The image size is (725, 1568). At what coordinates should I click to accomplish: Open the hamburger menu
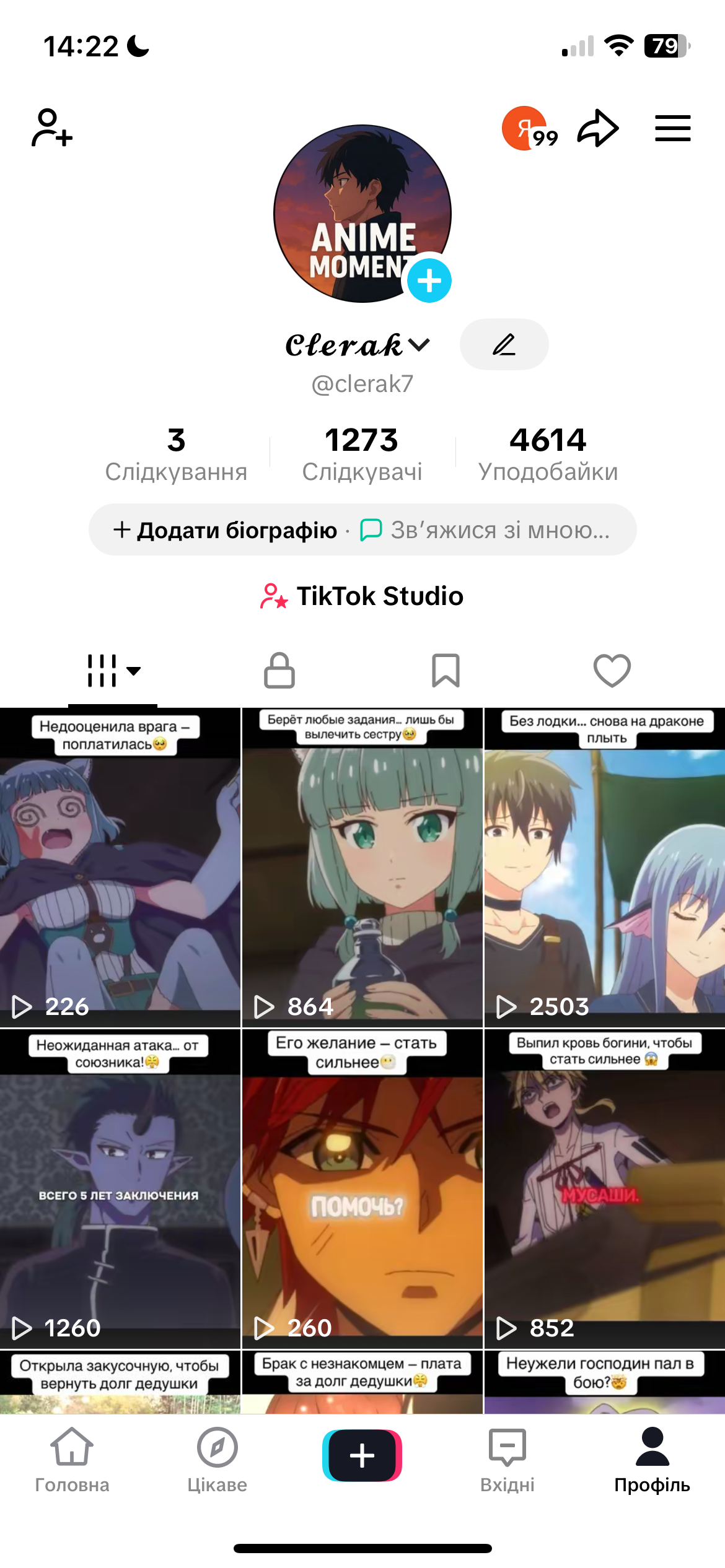(x=672, y=128)
